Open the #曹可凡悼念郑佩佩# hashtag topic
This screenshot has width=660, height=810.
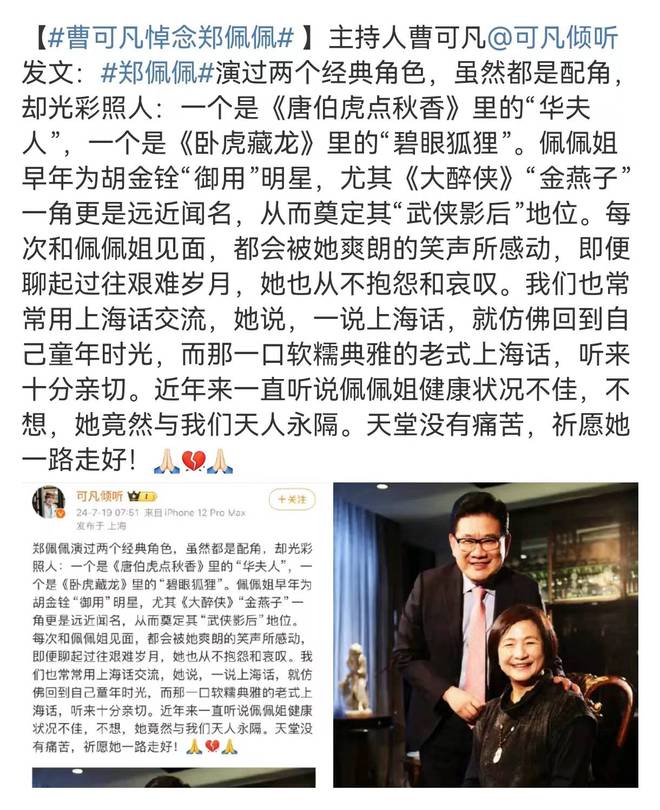pyautogui.click(x=170, y=38)
